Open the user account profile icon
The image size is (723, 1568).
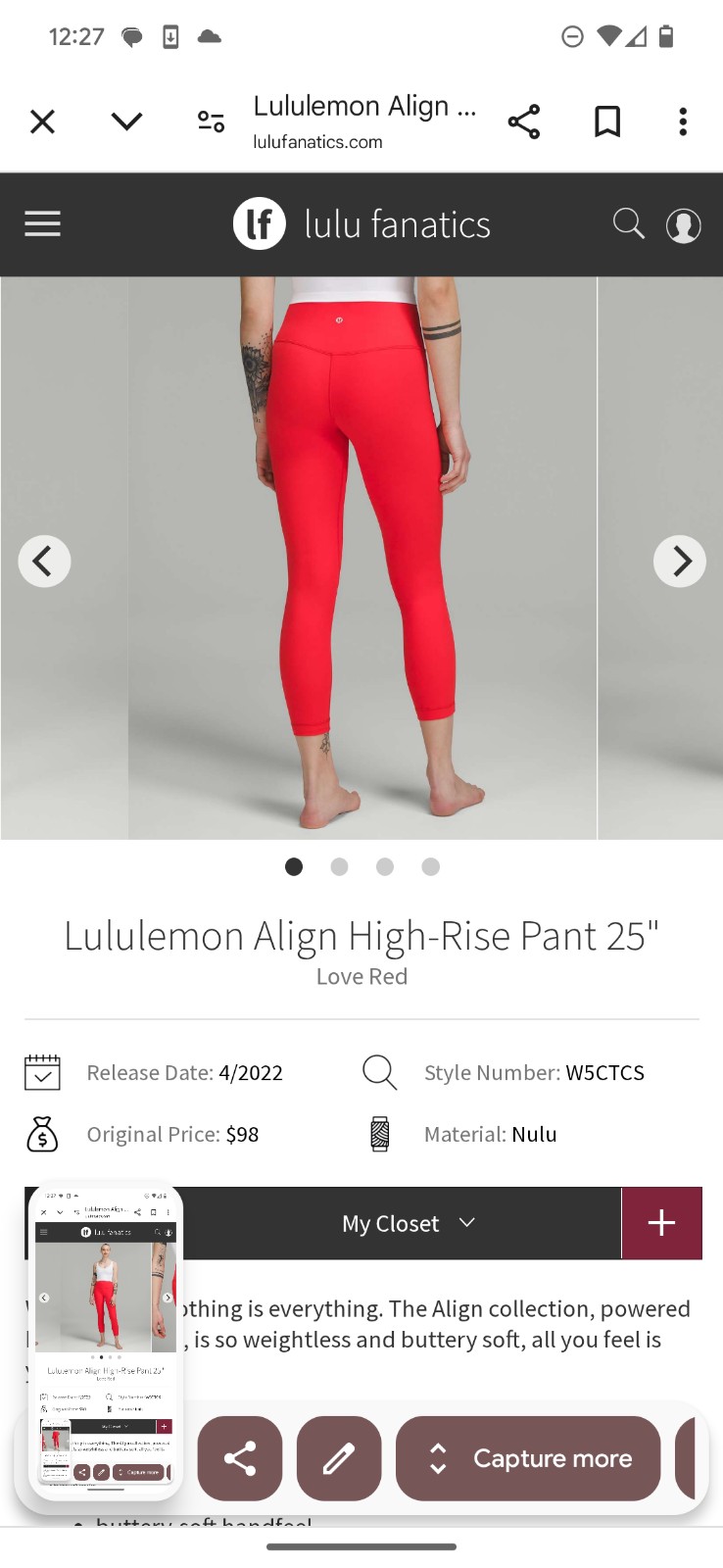tap(683, 225)
